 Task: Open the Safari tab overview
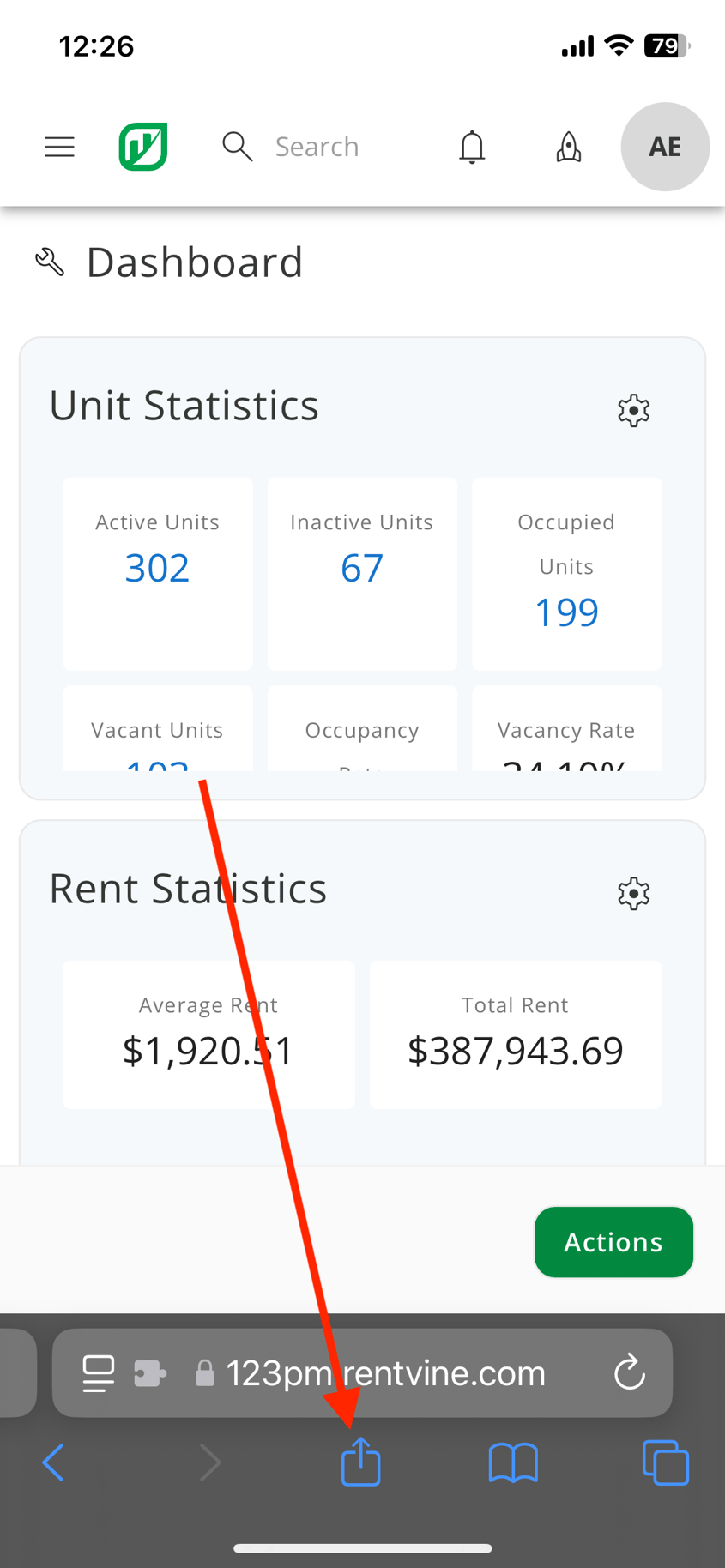pyautogui.click(x=666, y=1462)
